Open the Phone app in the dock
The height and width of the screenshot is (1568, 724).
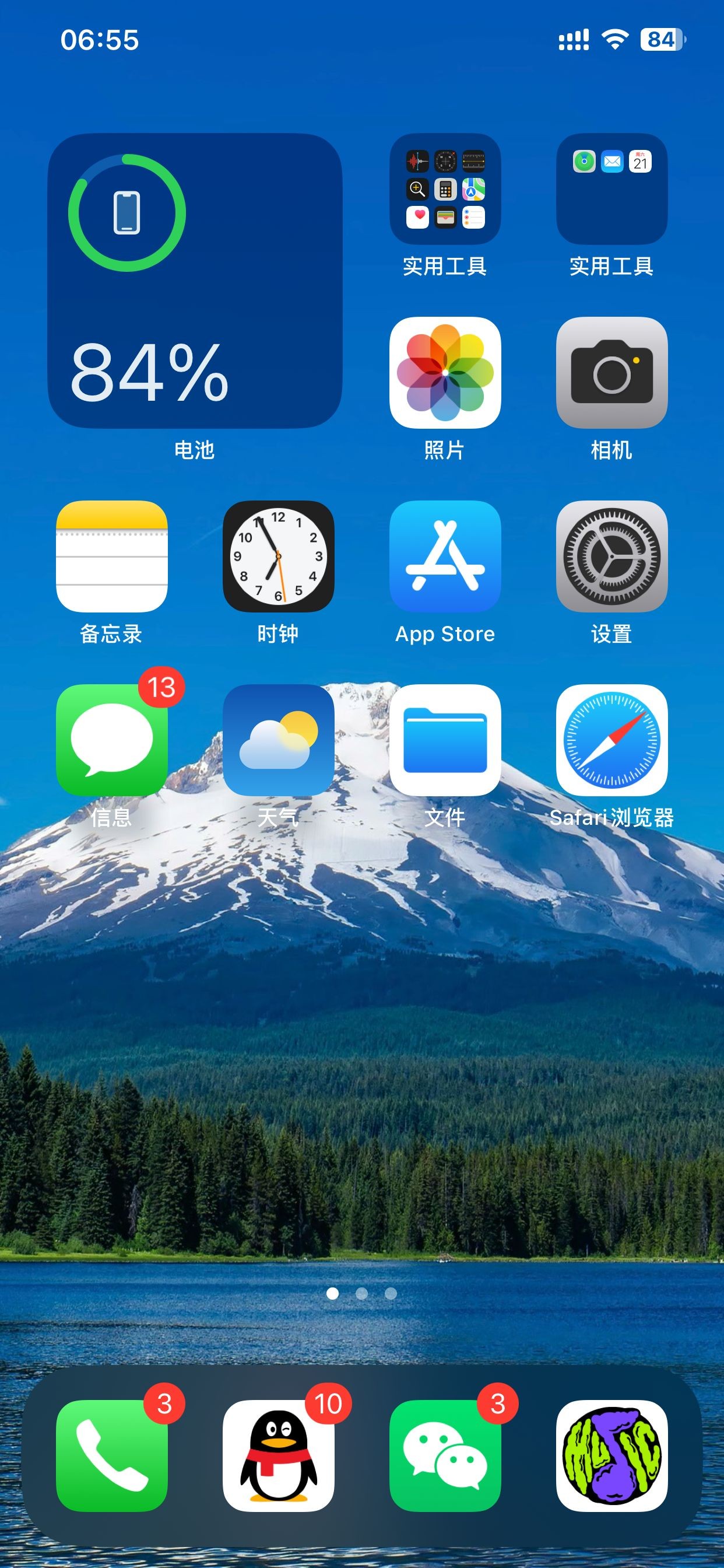point(111,1456)
